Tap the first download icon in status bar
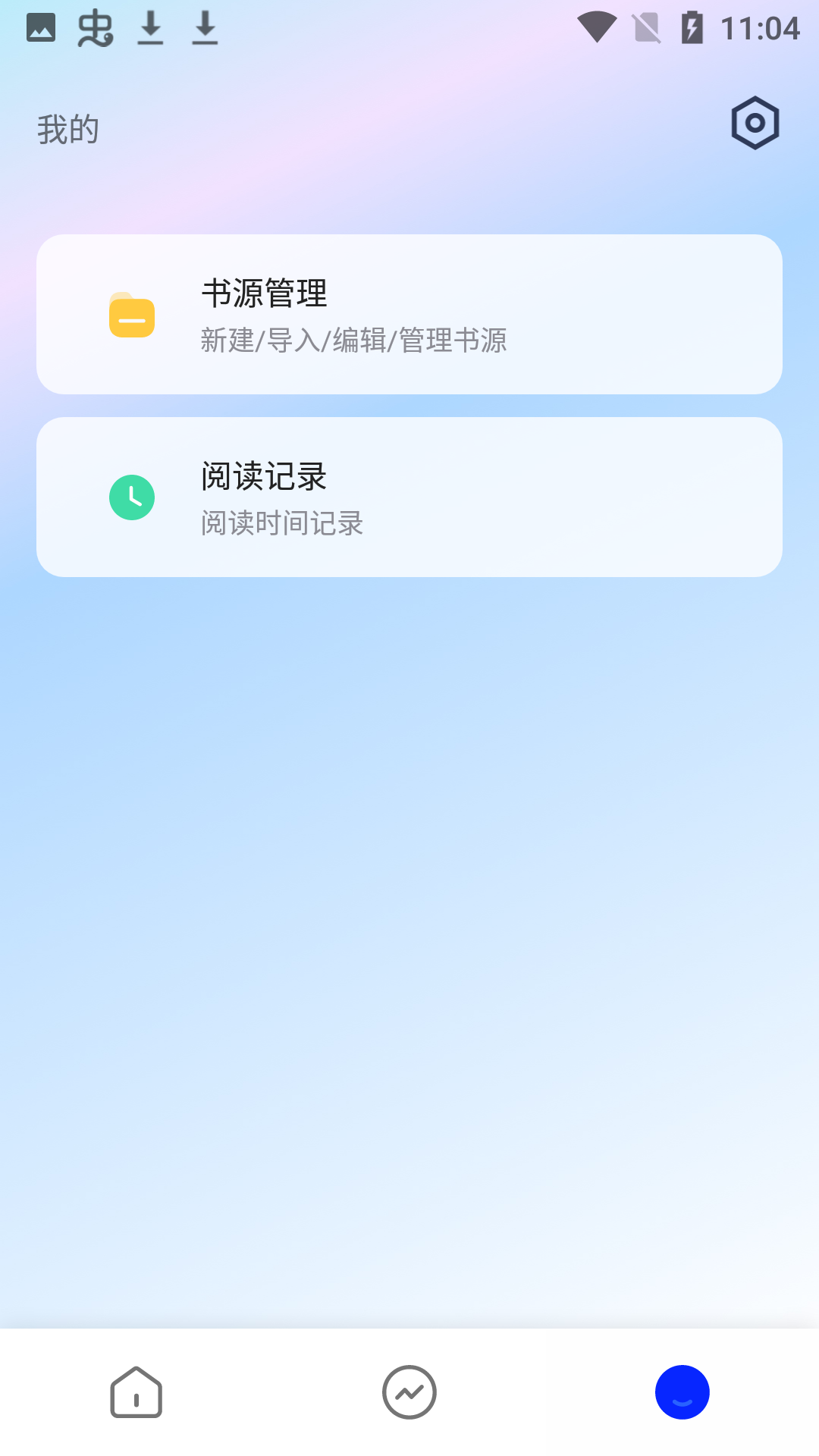819x1456 pixels. point(150,28)
